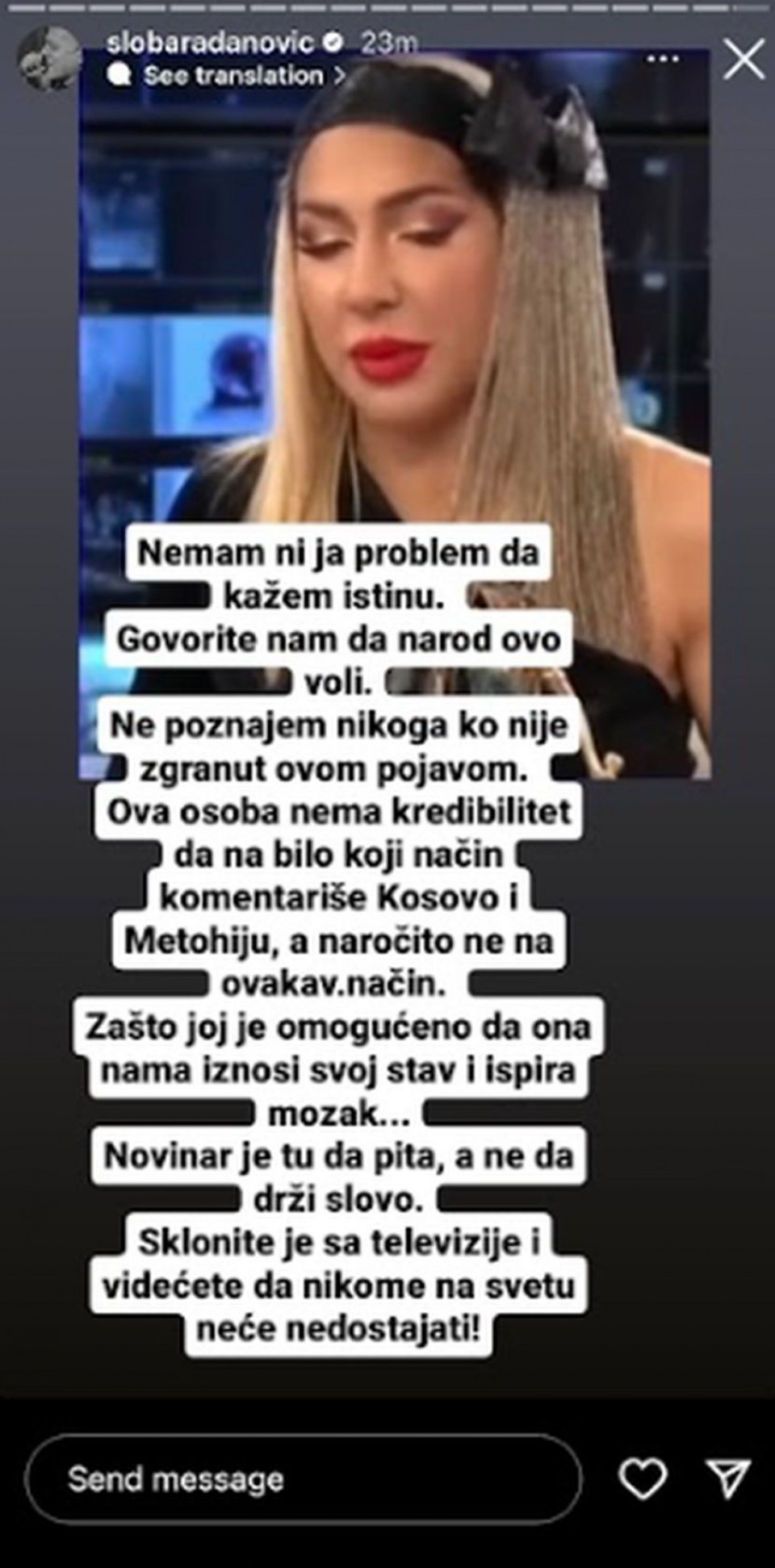
Task: Tap See translation for the story
Action: click(x=233, y=76)
